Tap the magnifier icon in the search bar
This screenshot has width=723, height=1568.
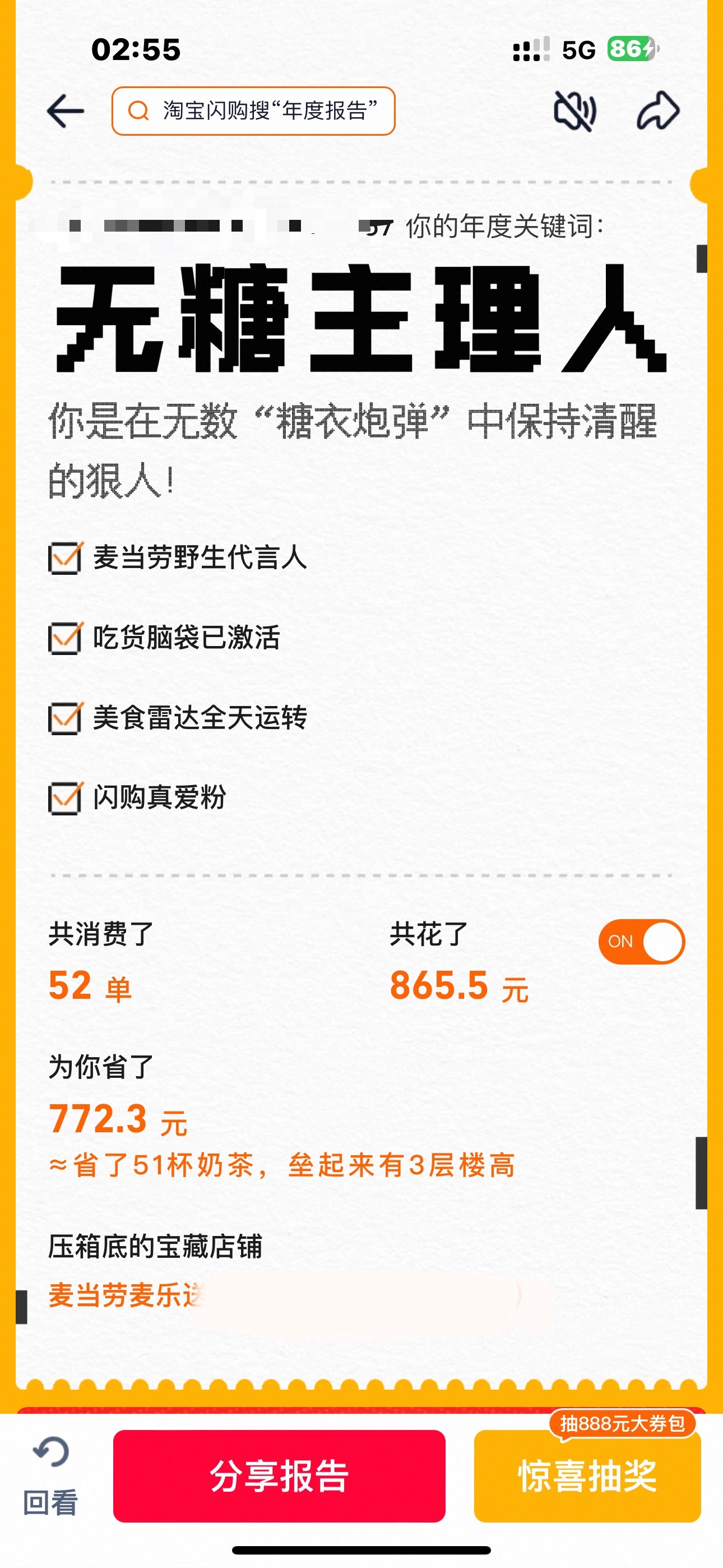tap(141, 111)
